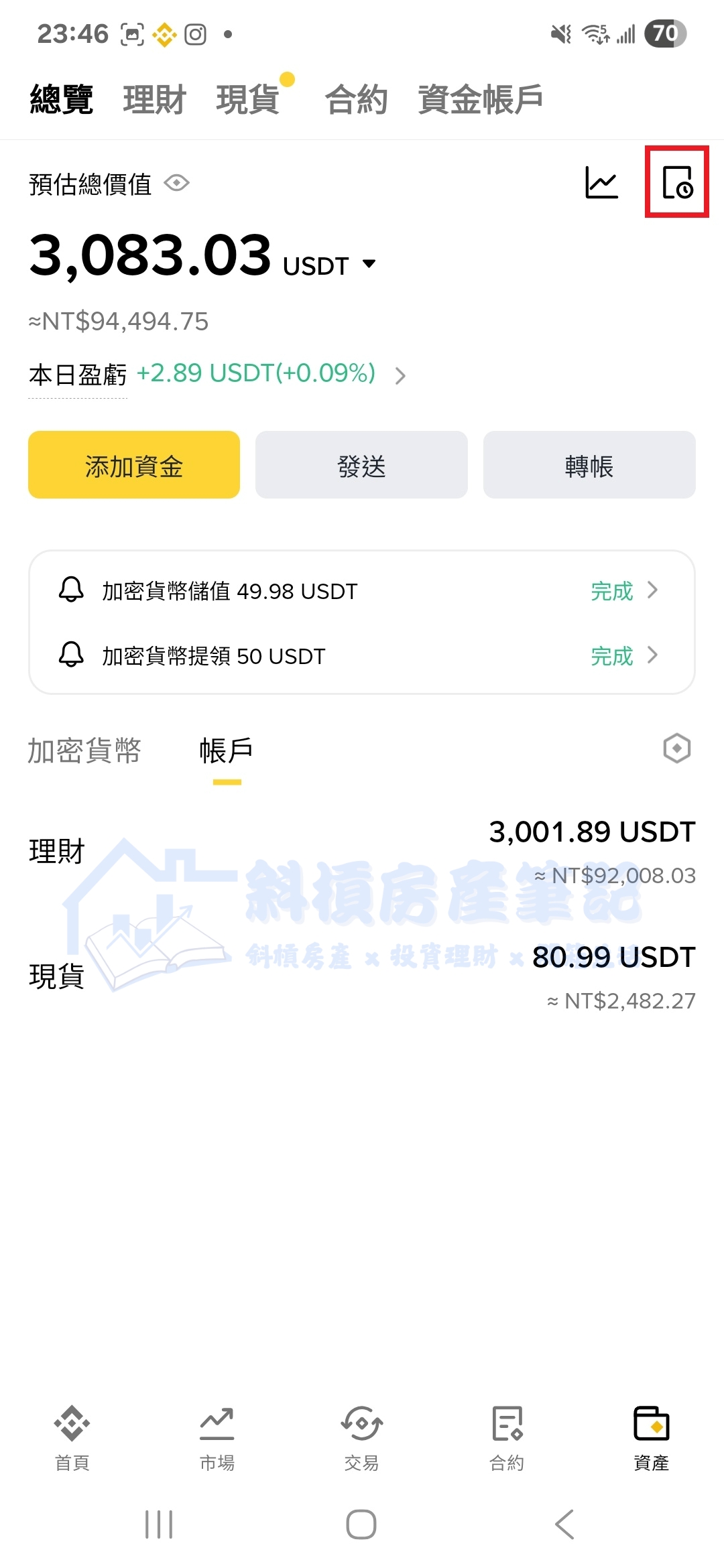This screenshot has width=724, height=1568.
Task: Open the 加密貨幣儲值 49.98 USDT notification
Action: click(361, 591)
